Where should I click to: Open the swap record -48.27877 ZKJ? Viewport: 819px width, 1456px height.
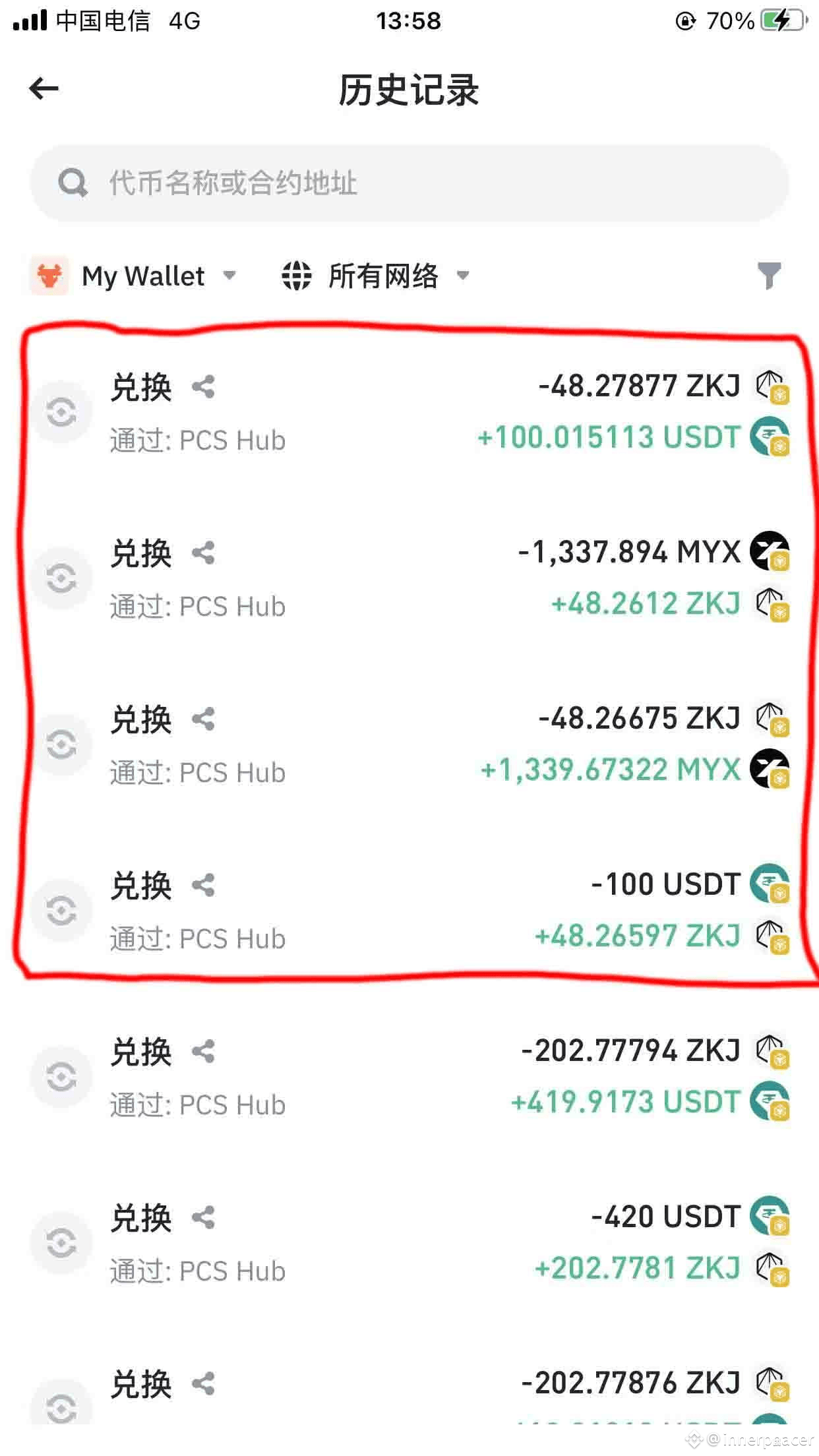click(x=409, y=413)
